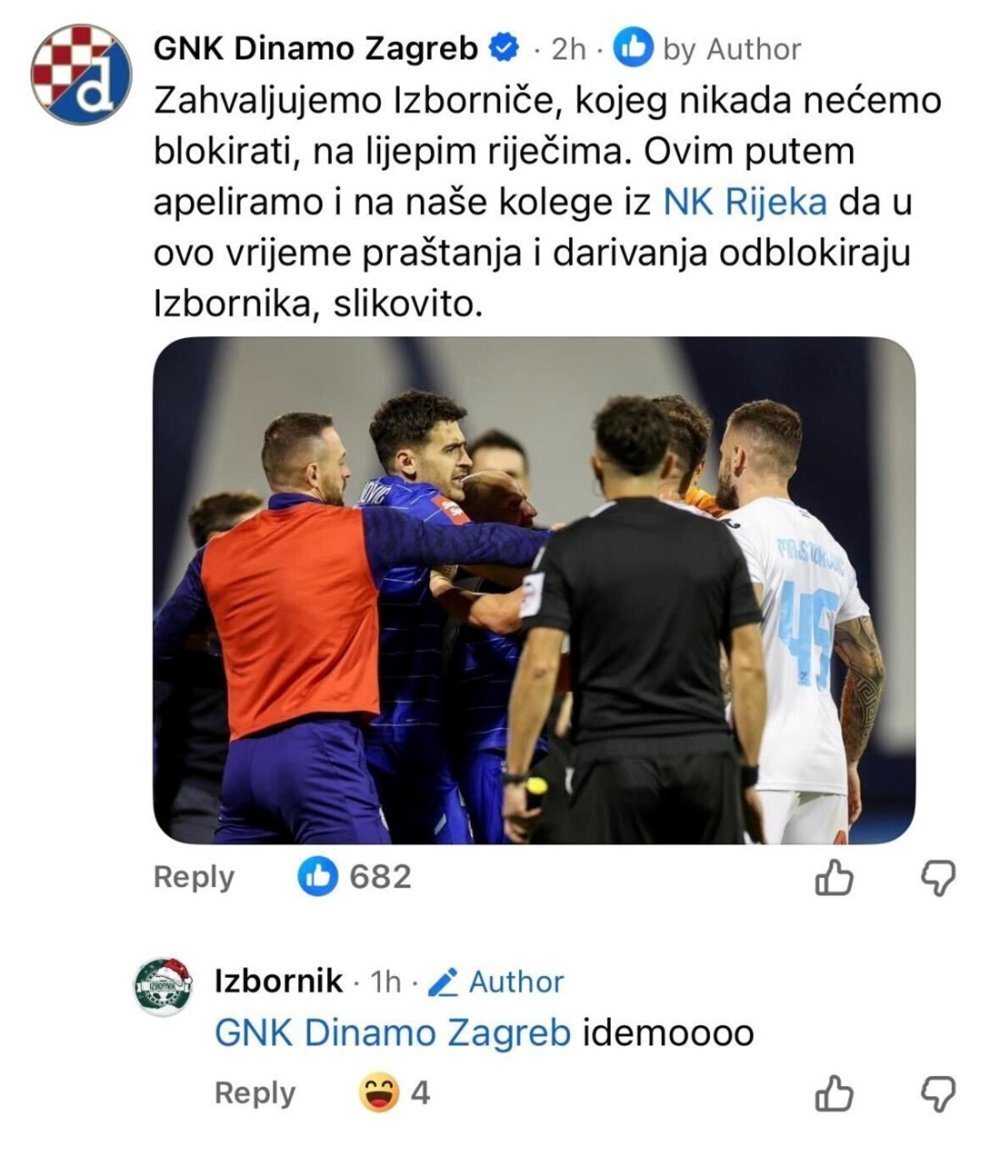
Task: Open the NK Rijeka mention link
Action: tap(745, 202)
